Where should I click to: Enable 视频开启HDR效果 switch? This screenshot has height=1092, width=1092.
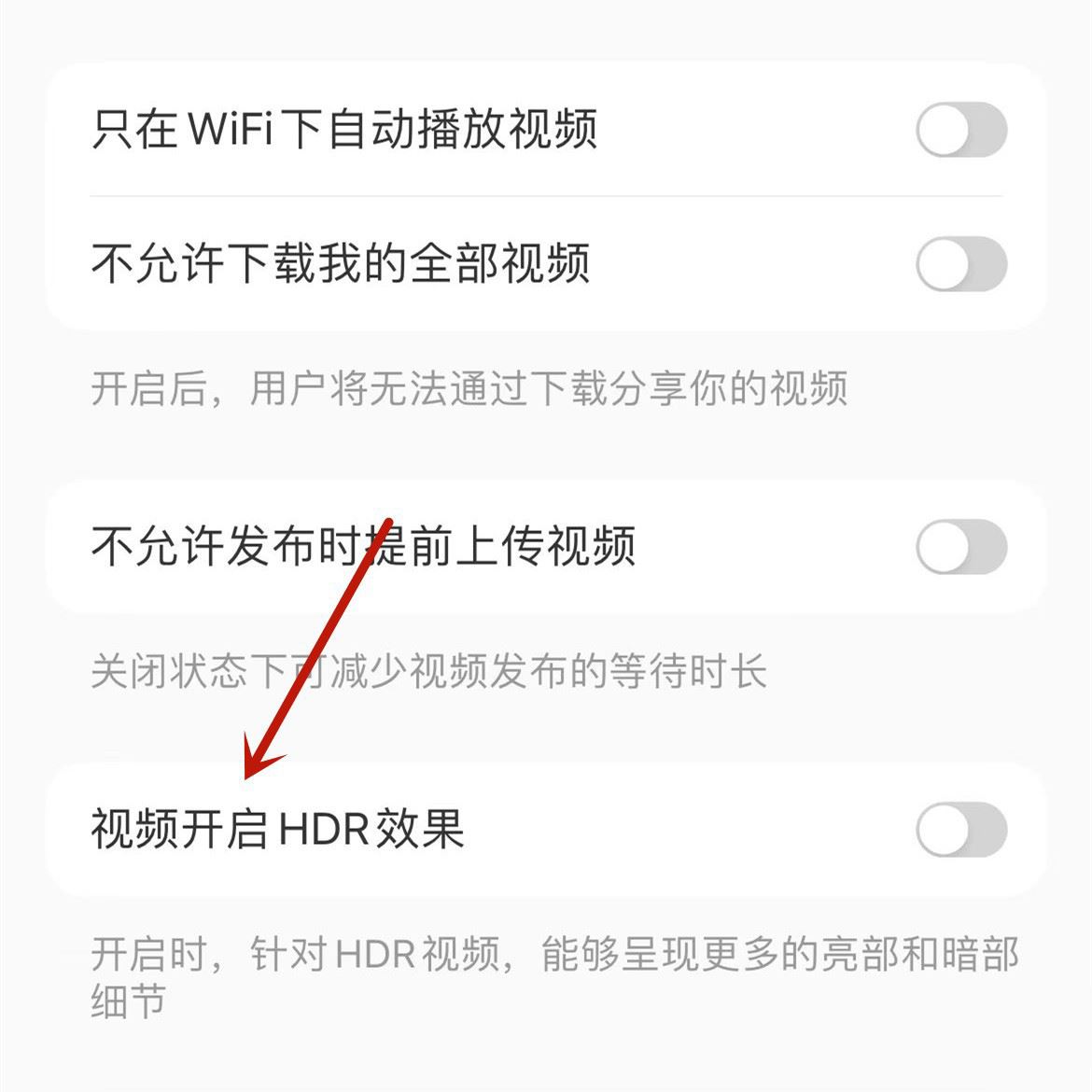960,831
